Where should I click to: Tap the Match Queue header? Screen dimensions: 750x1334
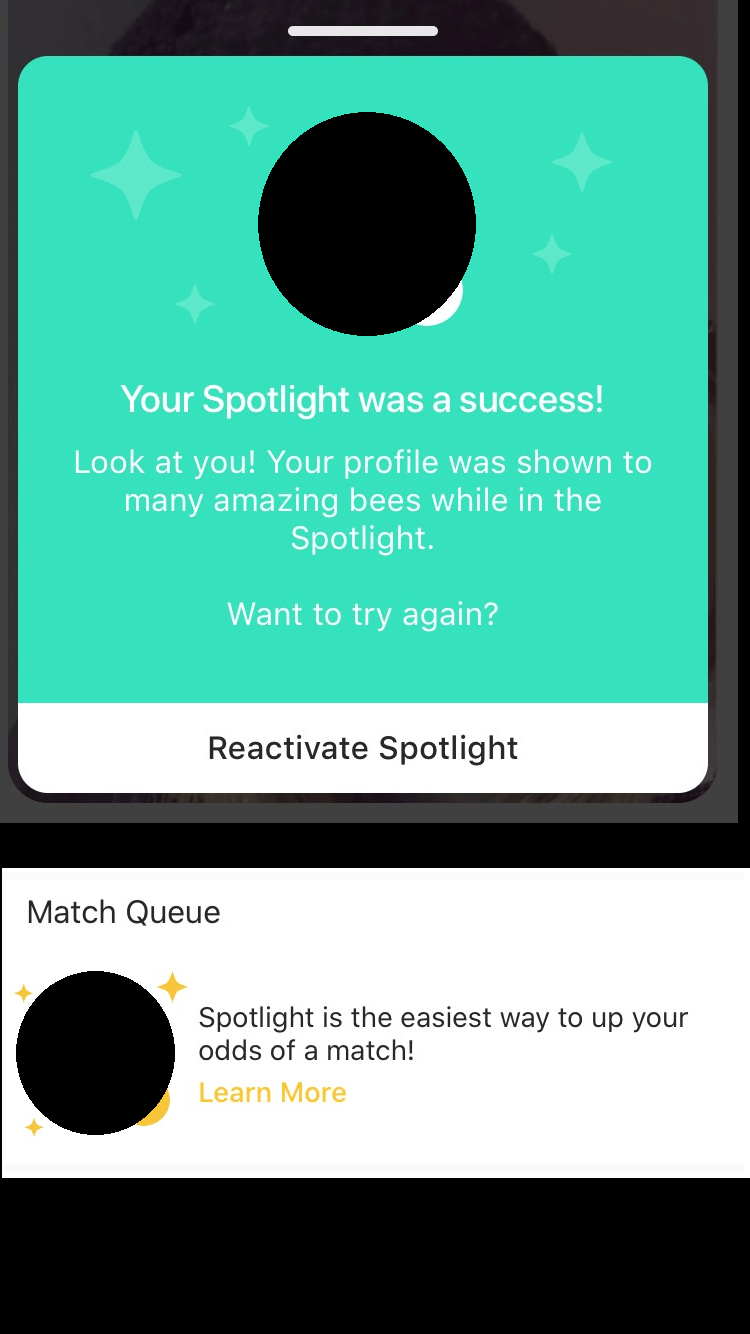point(123,912)
